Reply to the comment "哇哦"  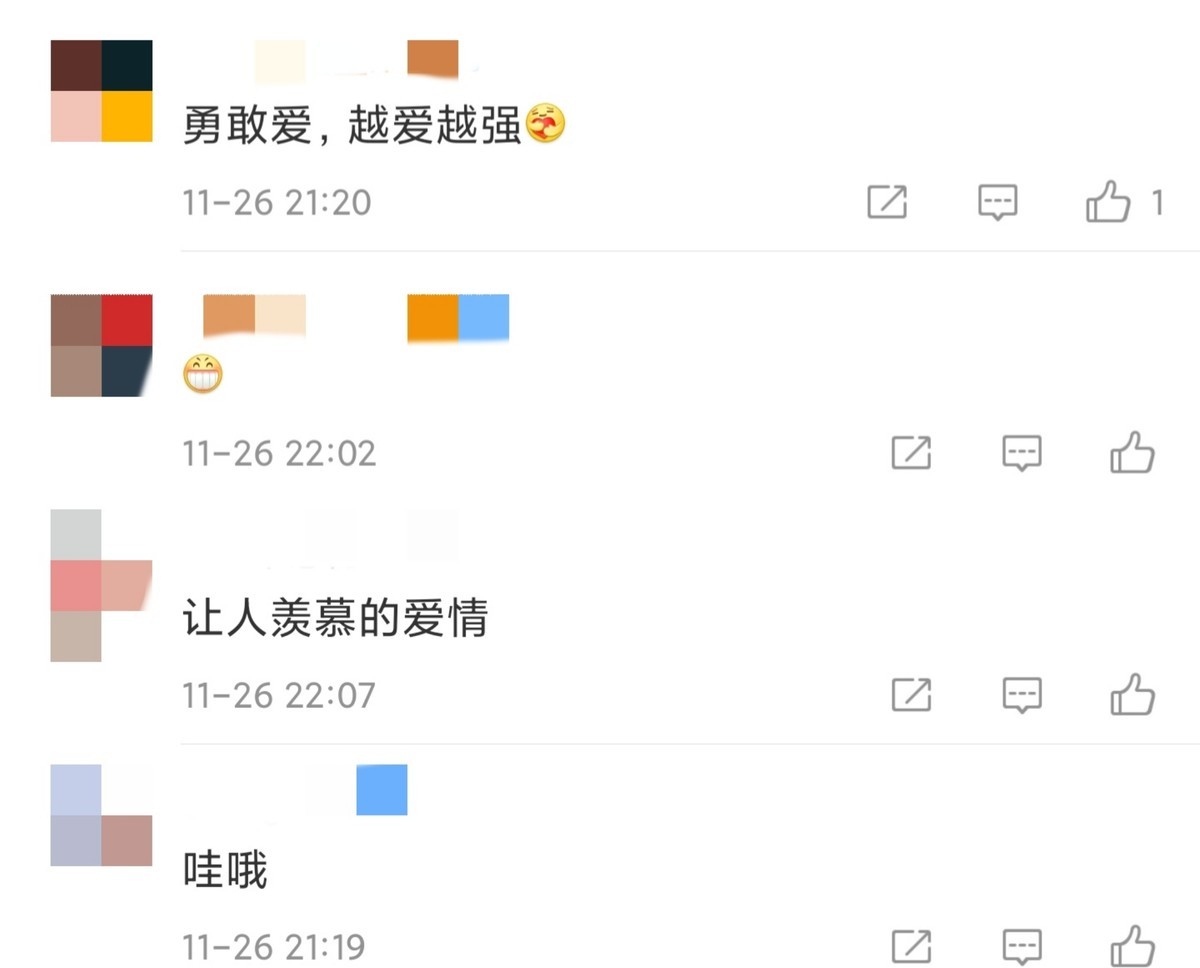1022,945
